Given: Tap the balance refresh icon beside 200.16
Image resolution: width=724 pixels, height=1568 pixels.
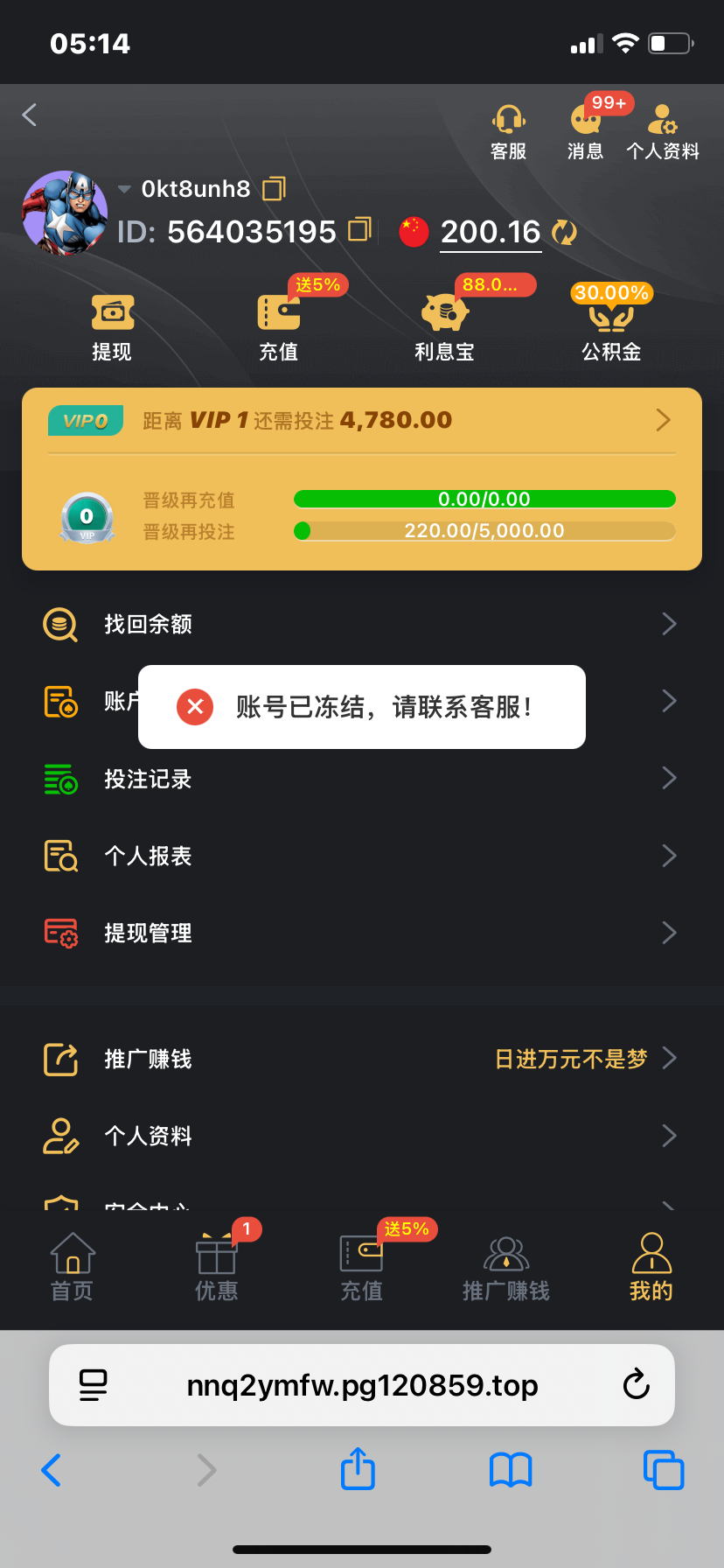Looking at the screenshot, I should click(565, 232).
